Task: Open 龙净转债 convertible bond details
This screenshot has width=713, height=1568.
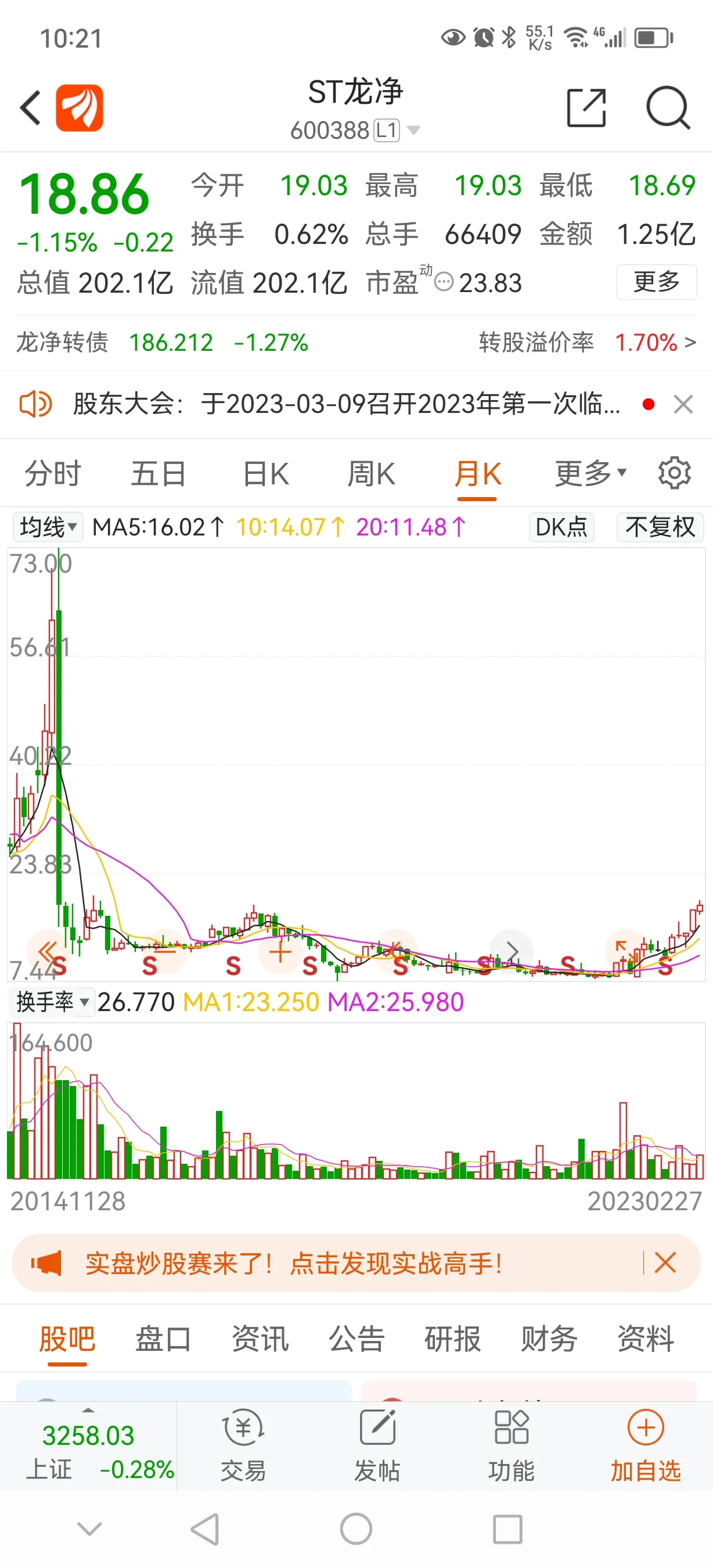Action: pyautogui.click(x=356, y=342)
